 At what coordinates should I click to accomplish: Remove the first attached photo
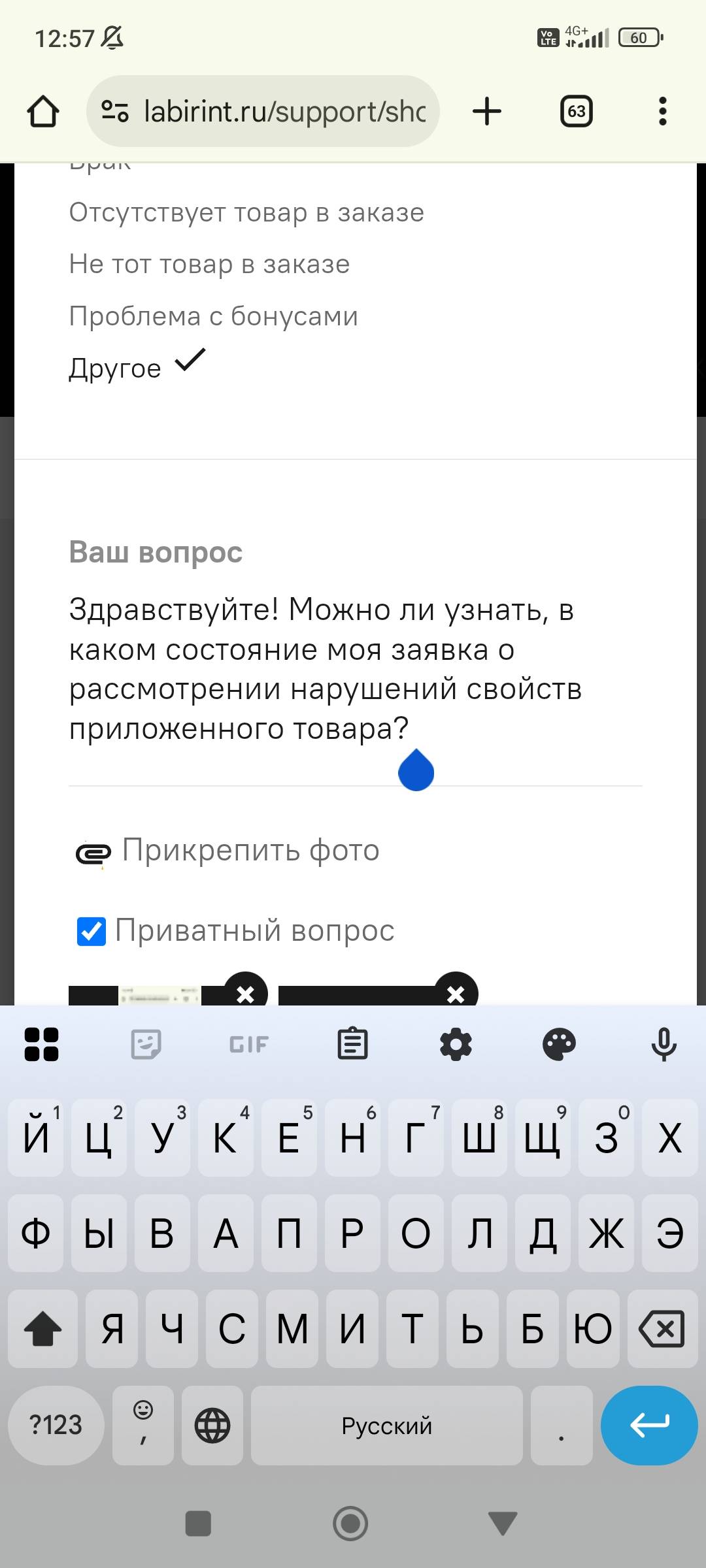[246, 993]
